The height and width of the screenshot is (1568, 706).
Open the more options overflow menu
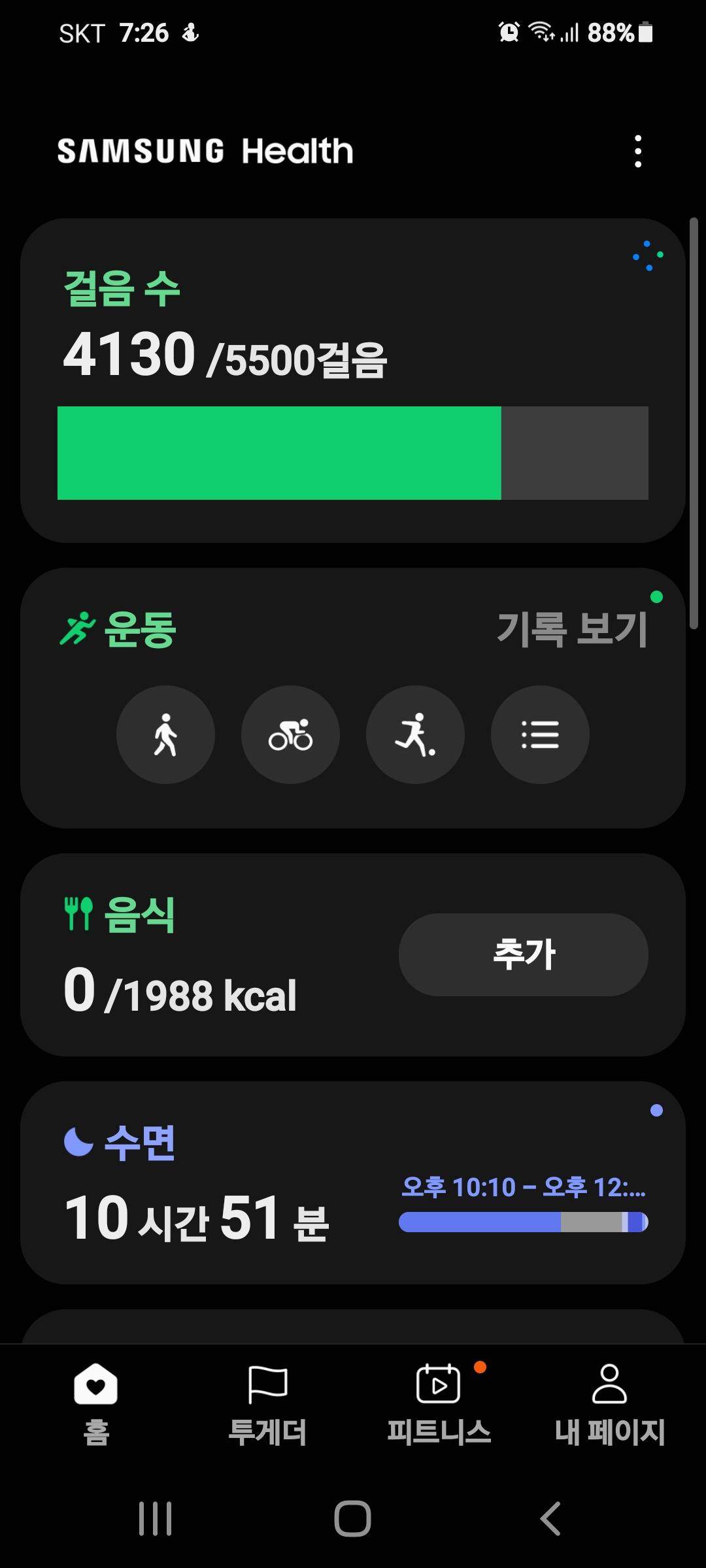tap(638, 152)
